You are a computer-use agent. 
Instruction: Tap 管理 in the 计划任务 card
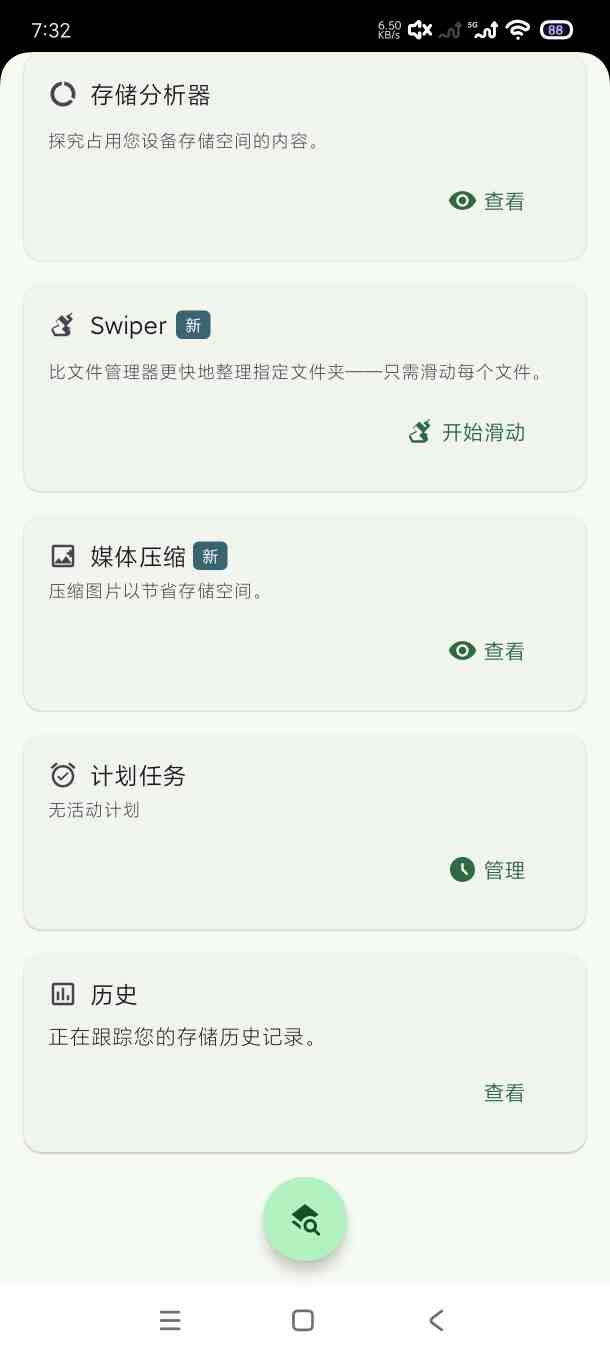pos(487,870)
